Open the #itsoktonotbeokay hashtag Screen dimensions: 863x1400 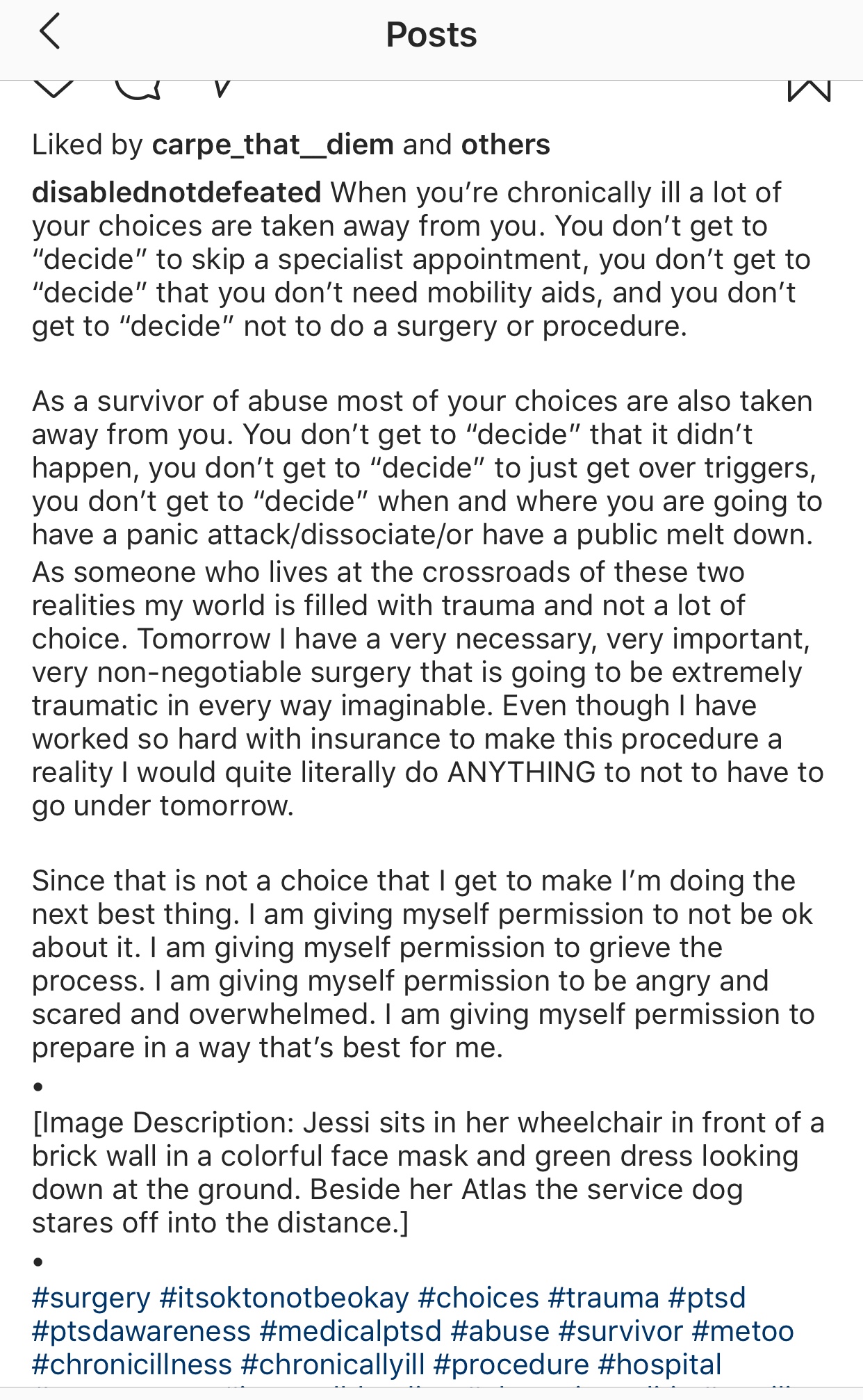coord(284,1299)
